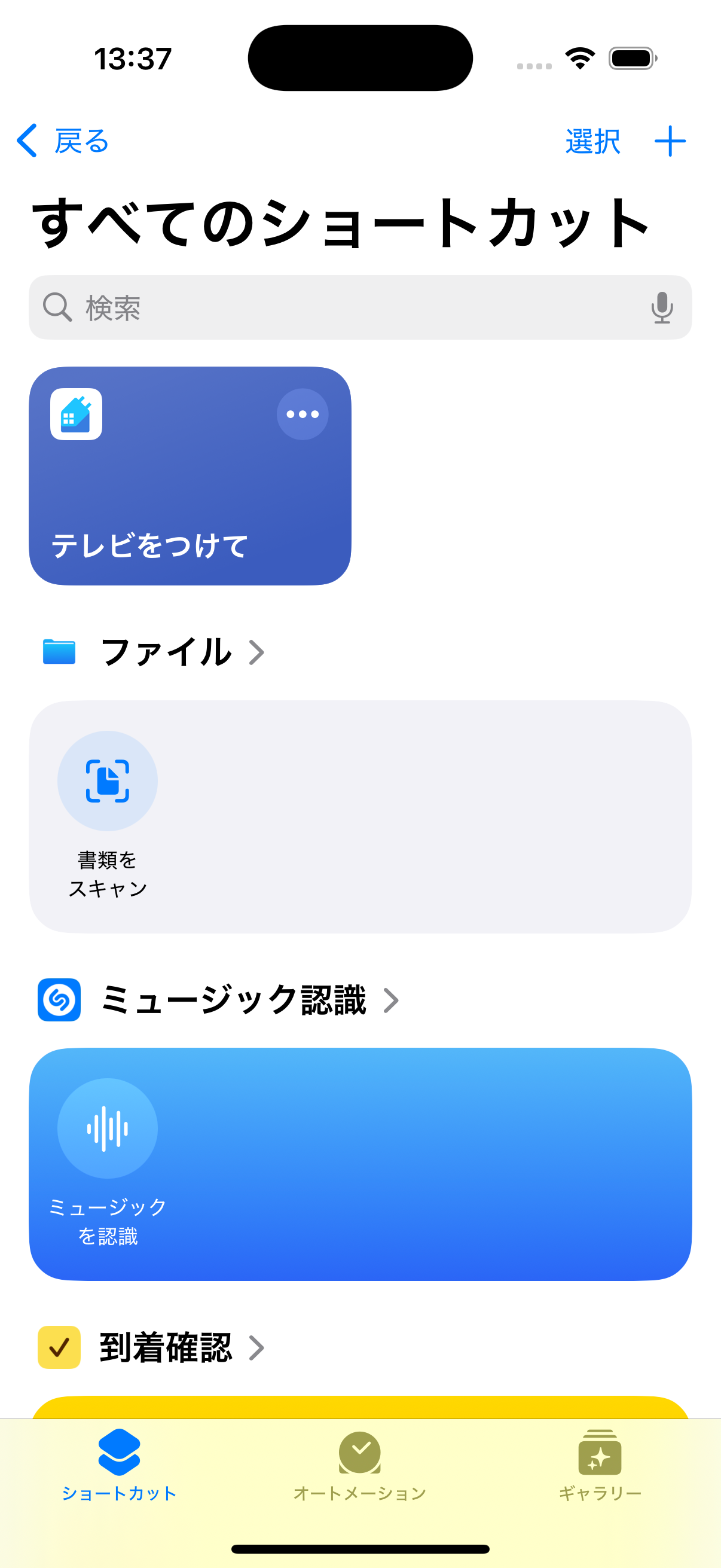Start voice dictation in search bar
Viewport: 721px width, 1568px height.
click(x=661, y=307)
